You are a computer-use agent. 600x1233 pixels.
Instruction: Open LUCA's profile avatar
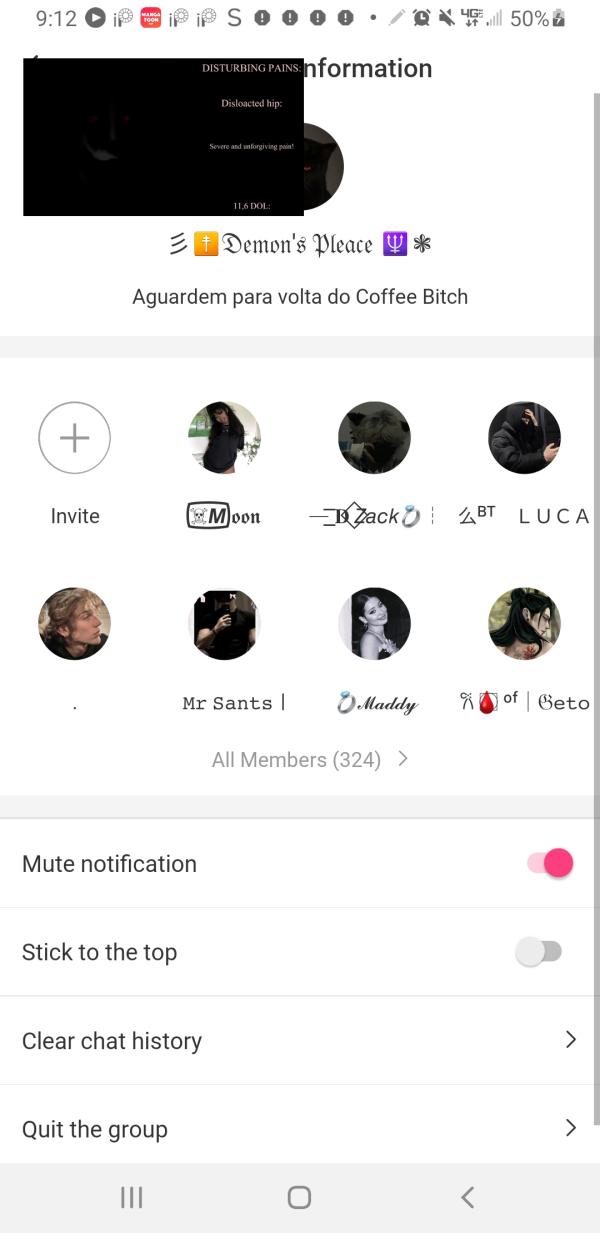[524, 438]
